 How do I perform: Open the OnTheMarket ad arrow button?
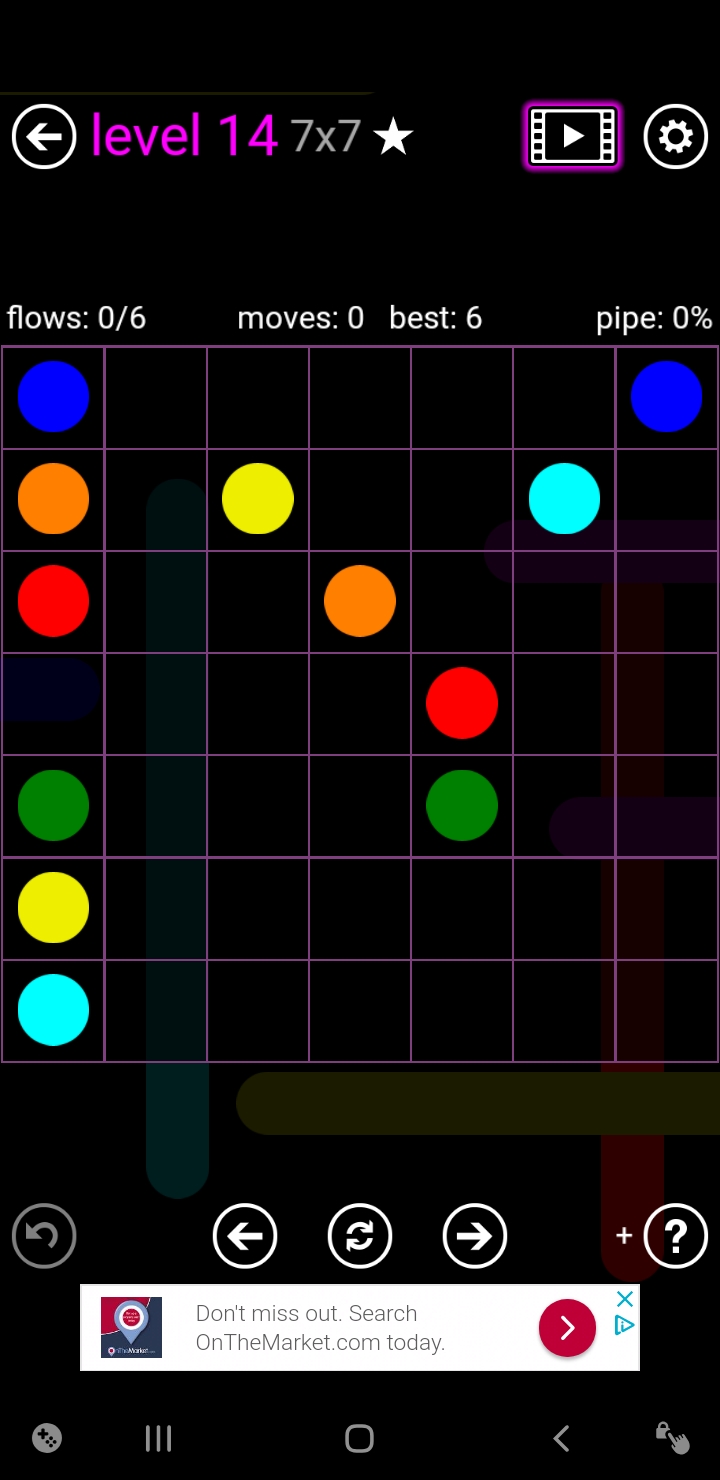(567, 1327)
